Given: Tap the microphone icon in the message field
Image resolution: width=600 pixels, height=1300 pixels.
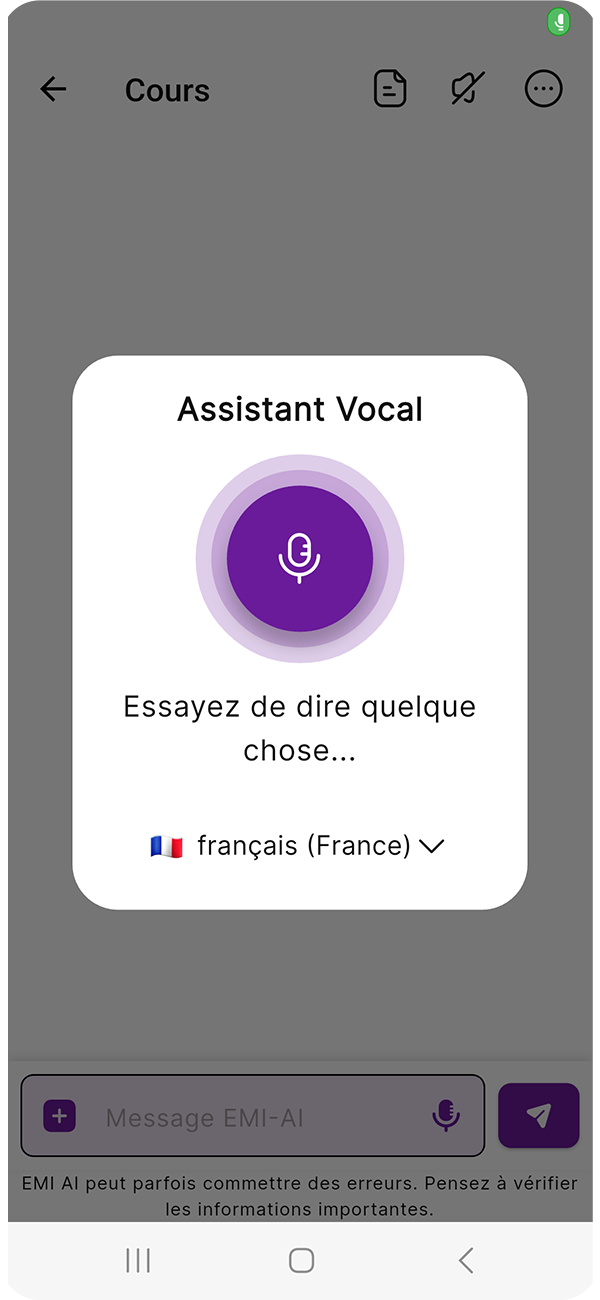Looking at the screenshot, I should pos(446,1116).
